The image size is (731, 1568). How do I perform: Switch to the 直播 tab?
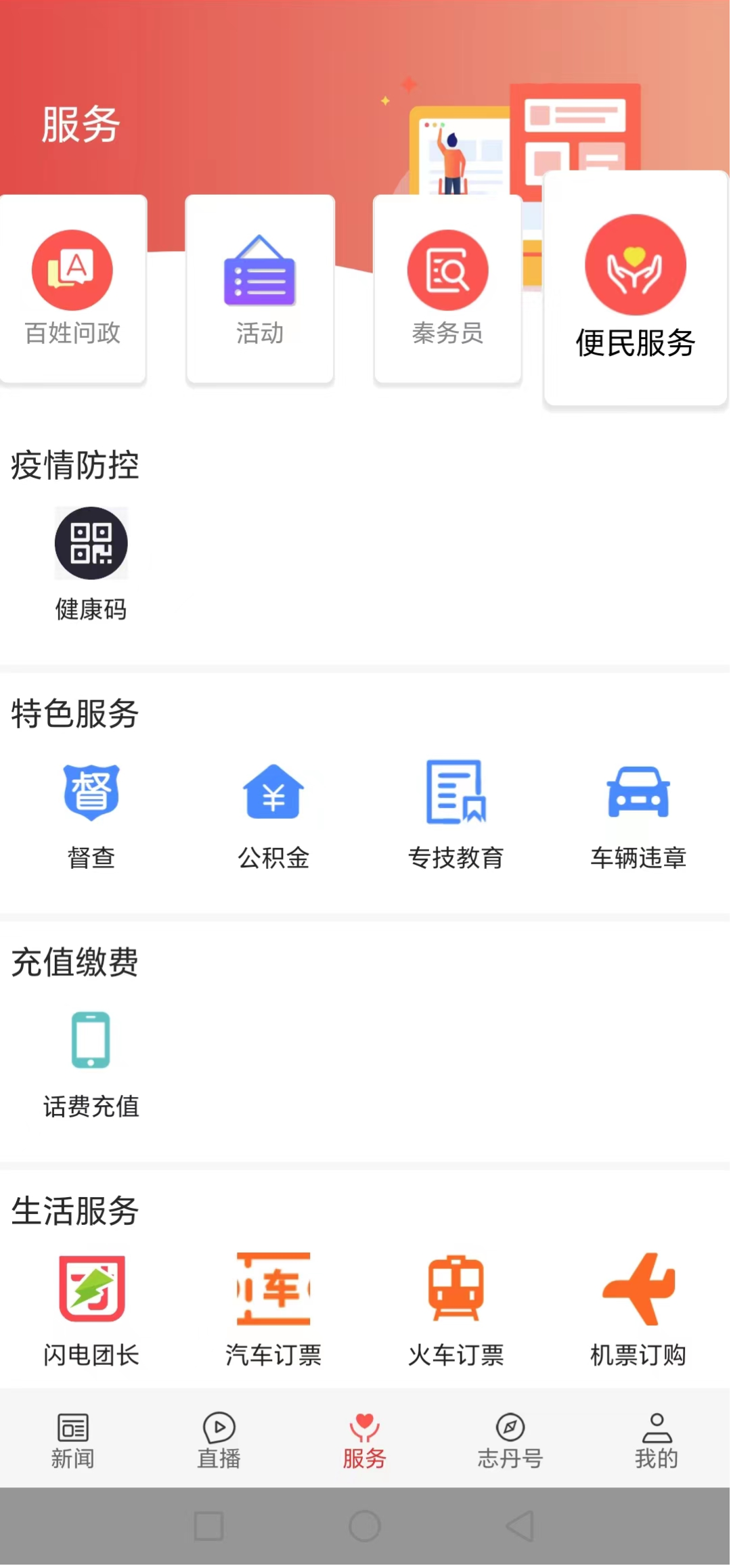pyautogui.click(x=219, y=1440)
